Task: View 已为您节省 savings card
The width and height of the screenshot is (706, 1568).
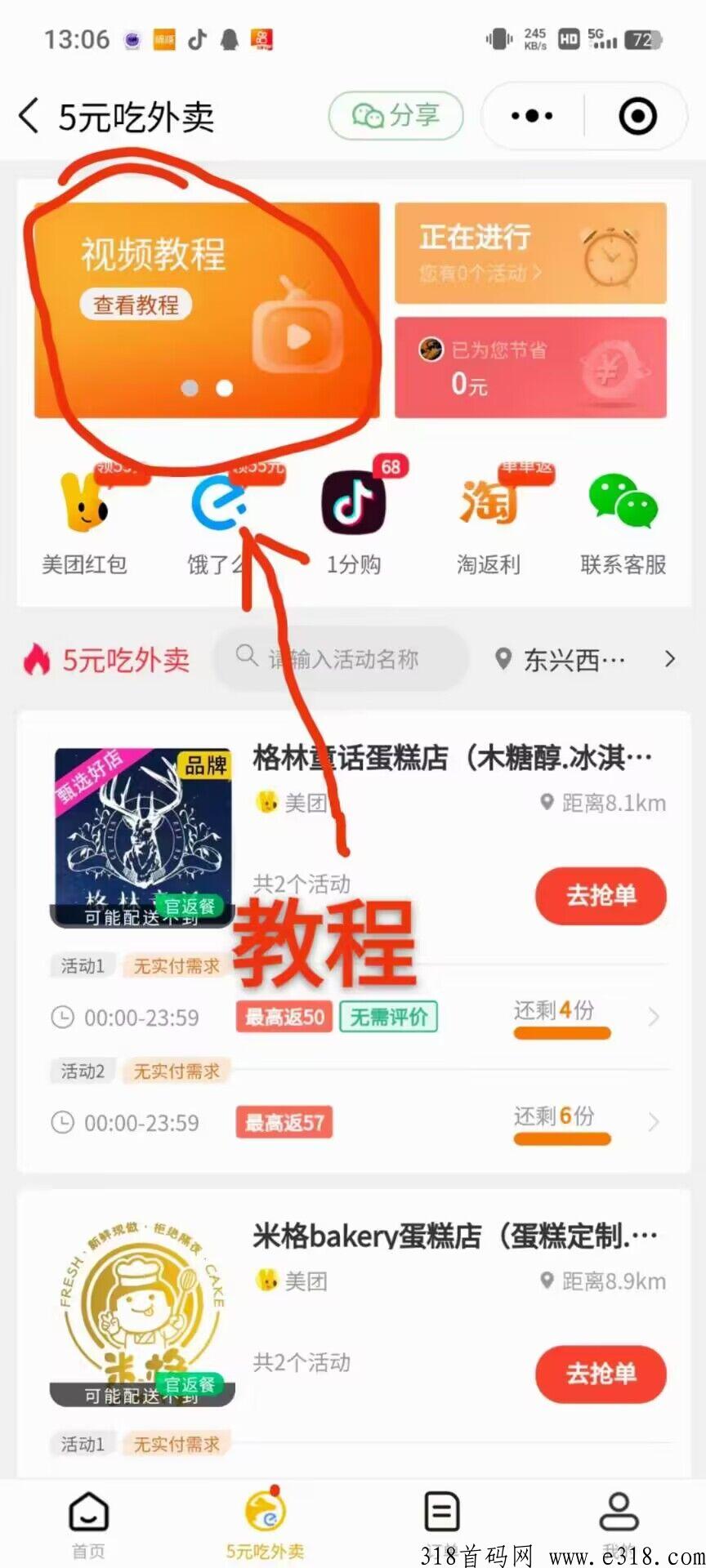Action: click(530, 367)
